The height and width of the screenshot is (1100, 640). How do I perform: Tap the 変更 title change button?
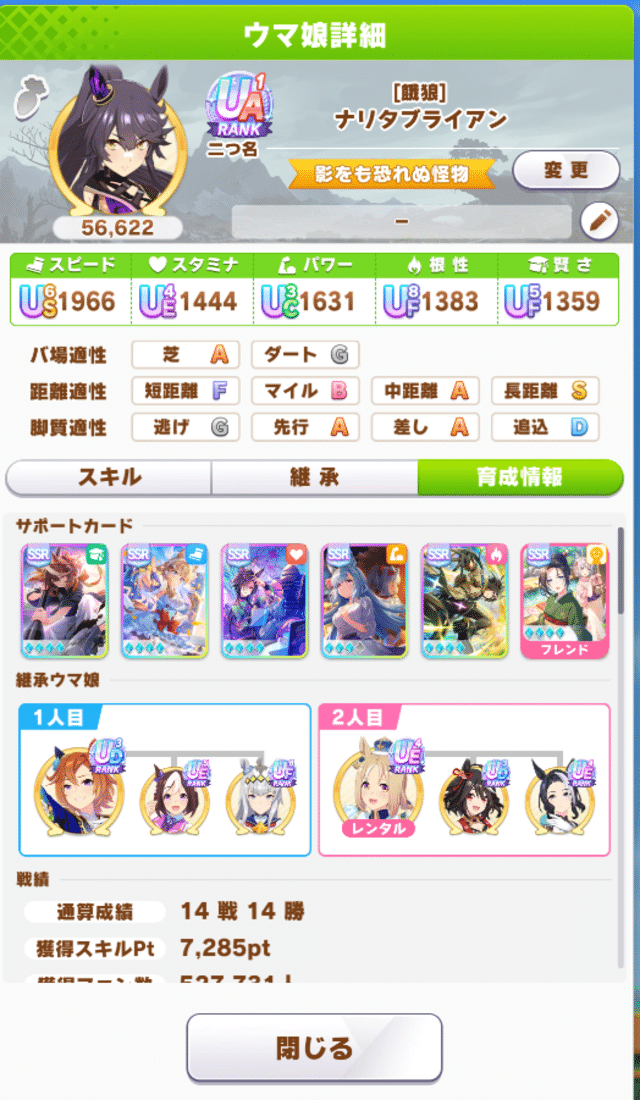(x=566, y=171)
